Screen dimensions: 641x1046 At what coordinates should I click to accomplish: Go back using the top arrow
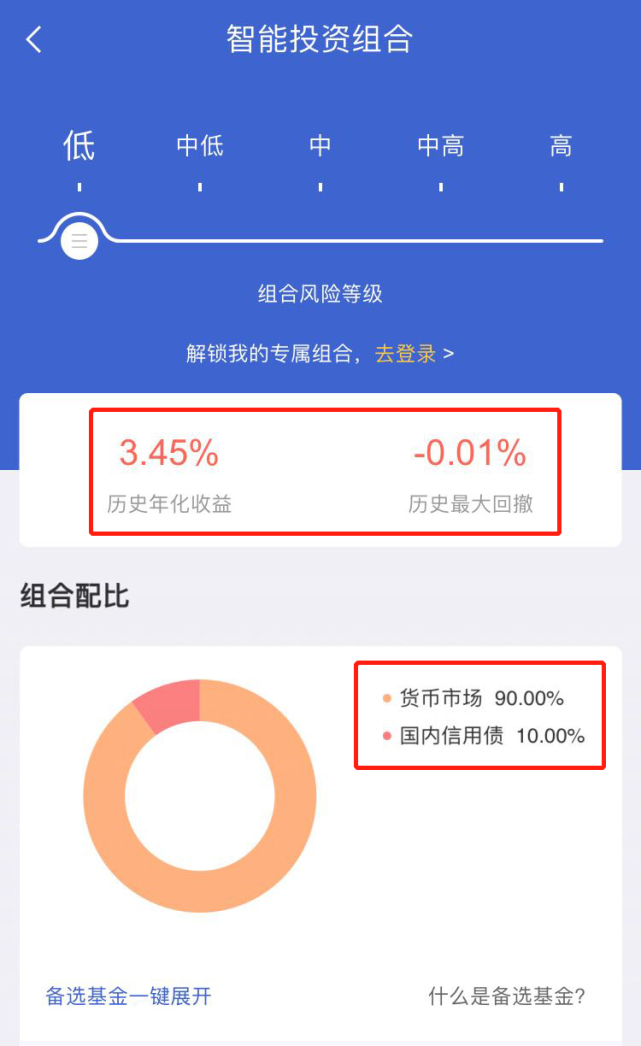(34, 40)
